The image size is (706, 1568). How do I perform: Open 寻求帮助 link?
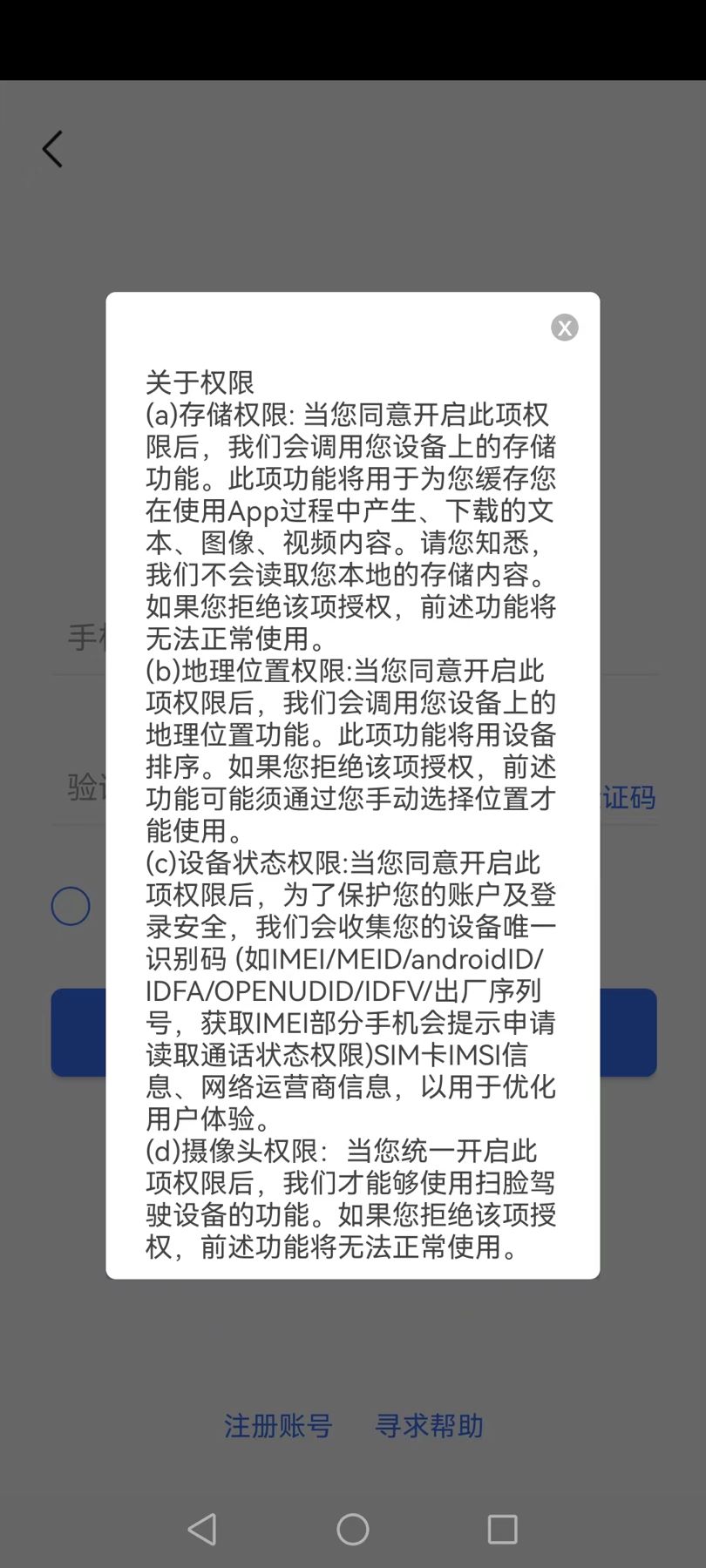tap(429, 1426)
